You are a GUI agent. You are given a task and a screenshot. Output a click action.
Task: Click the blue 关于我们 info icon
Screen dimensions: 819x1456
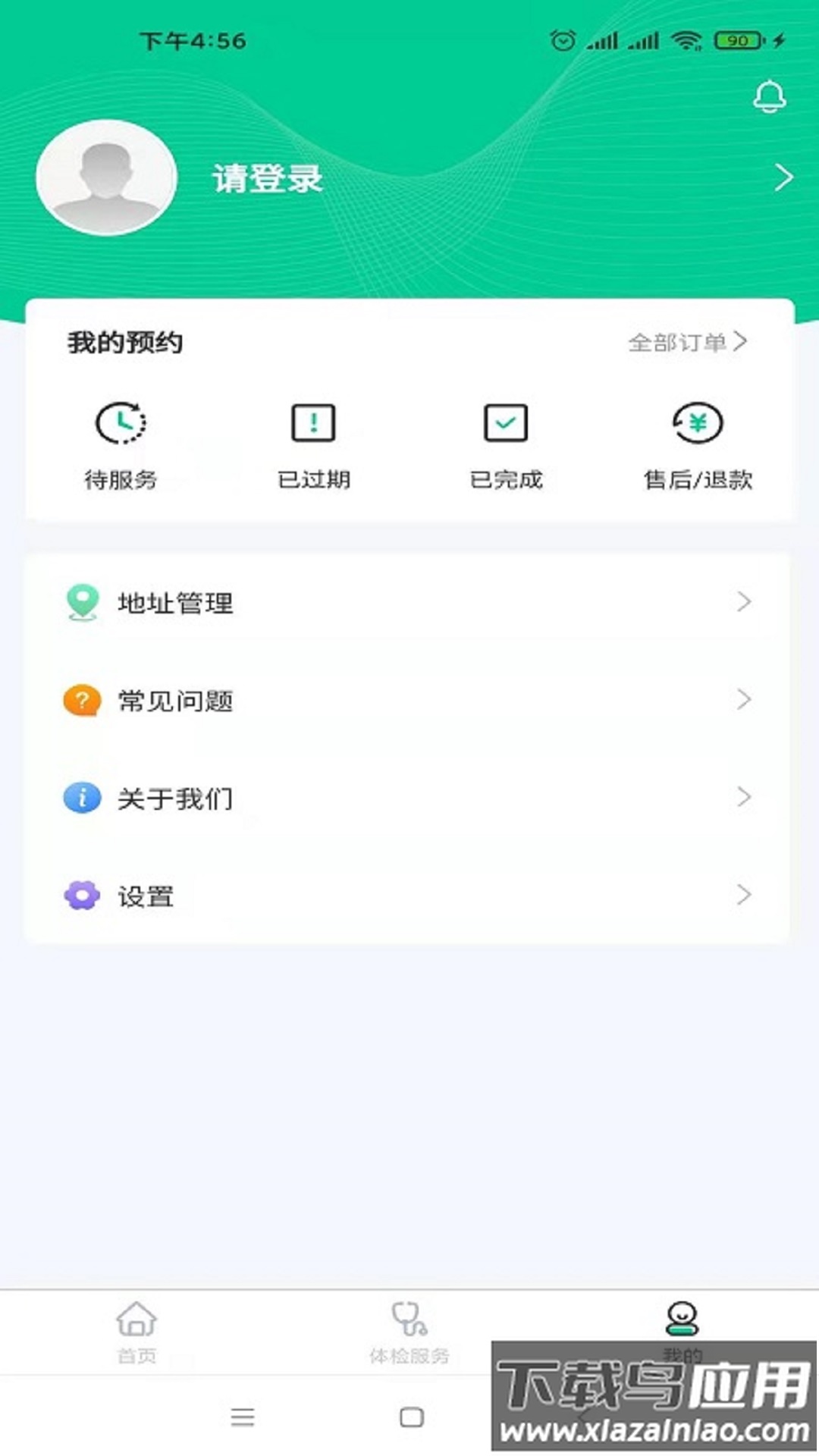tap(82, 798)
